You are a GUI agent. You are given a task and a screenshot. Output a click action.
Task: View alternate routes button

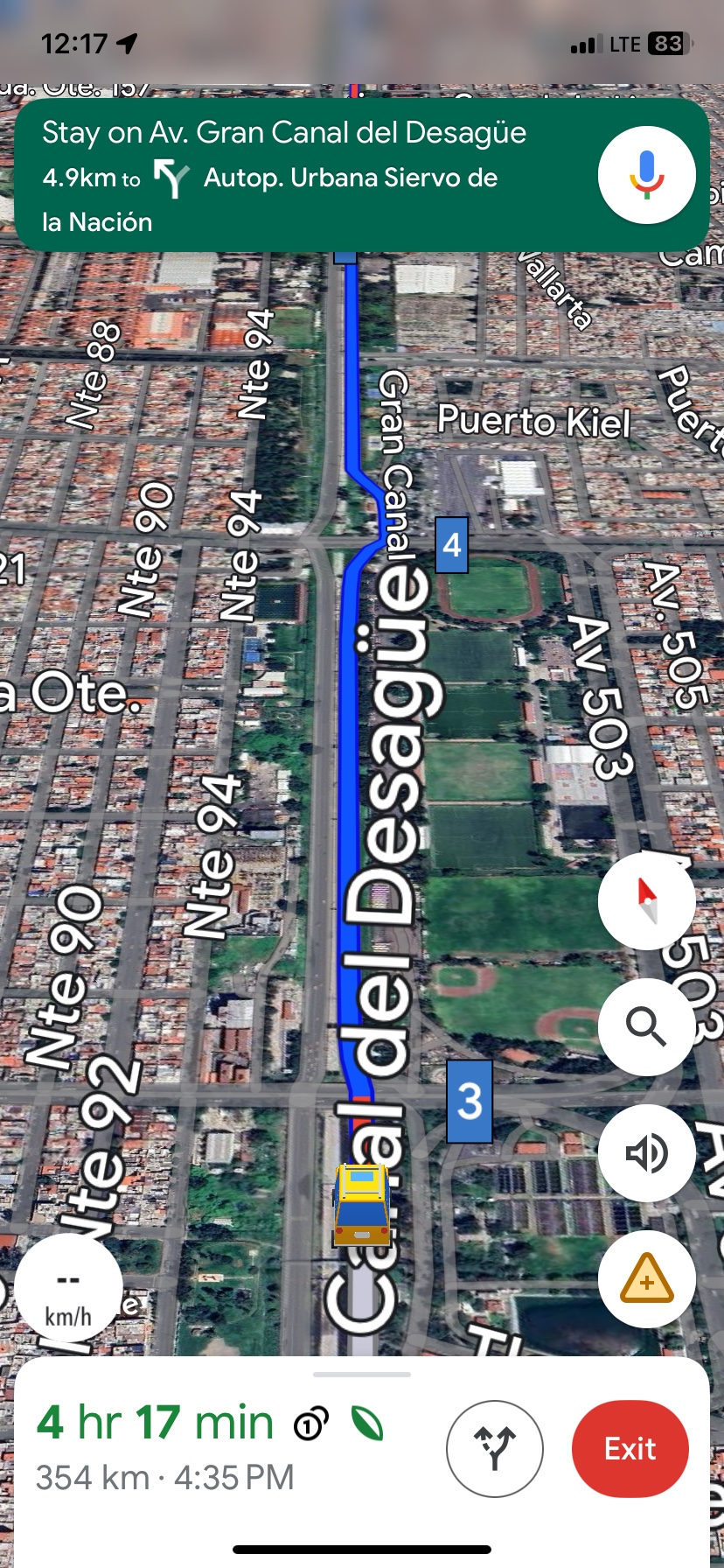point(495,1448)
